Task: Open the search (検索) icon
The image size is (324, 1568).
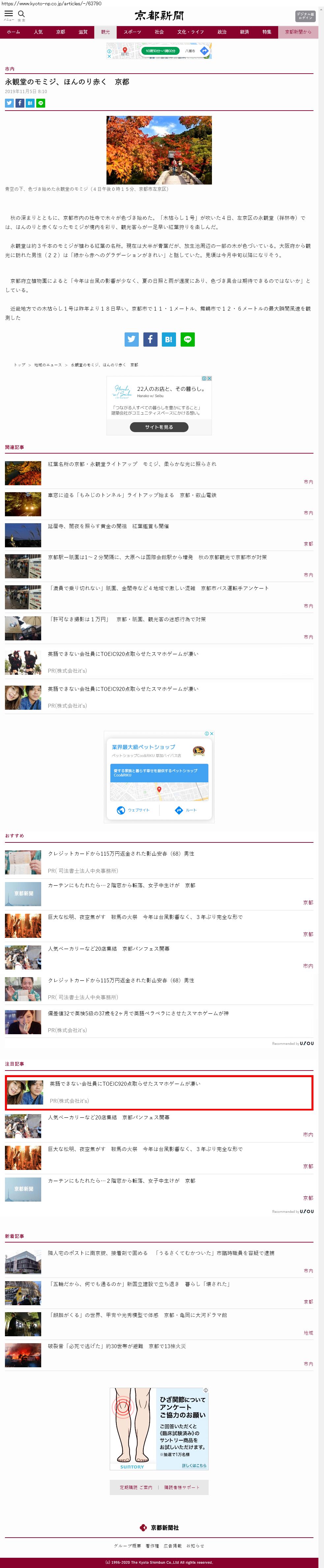Action: tap(21, 15)
